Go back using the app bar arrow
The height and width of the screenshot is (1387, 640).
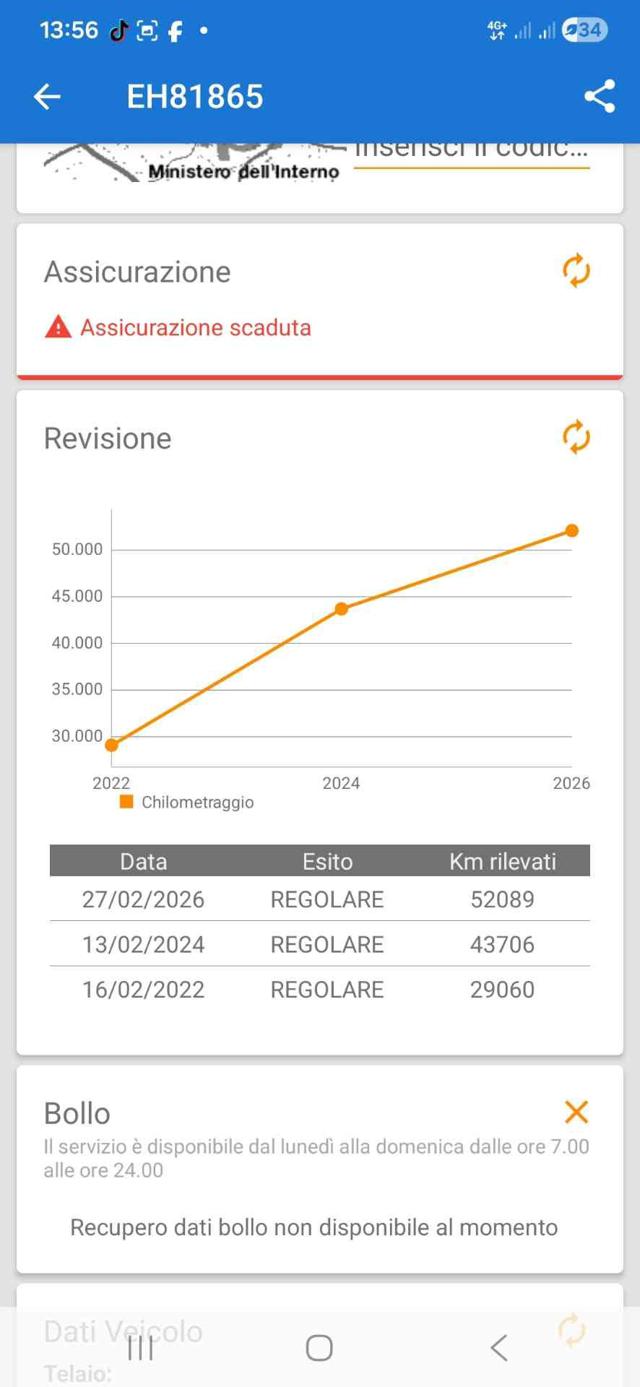(x=47, y=96)
